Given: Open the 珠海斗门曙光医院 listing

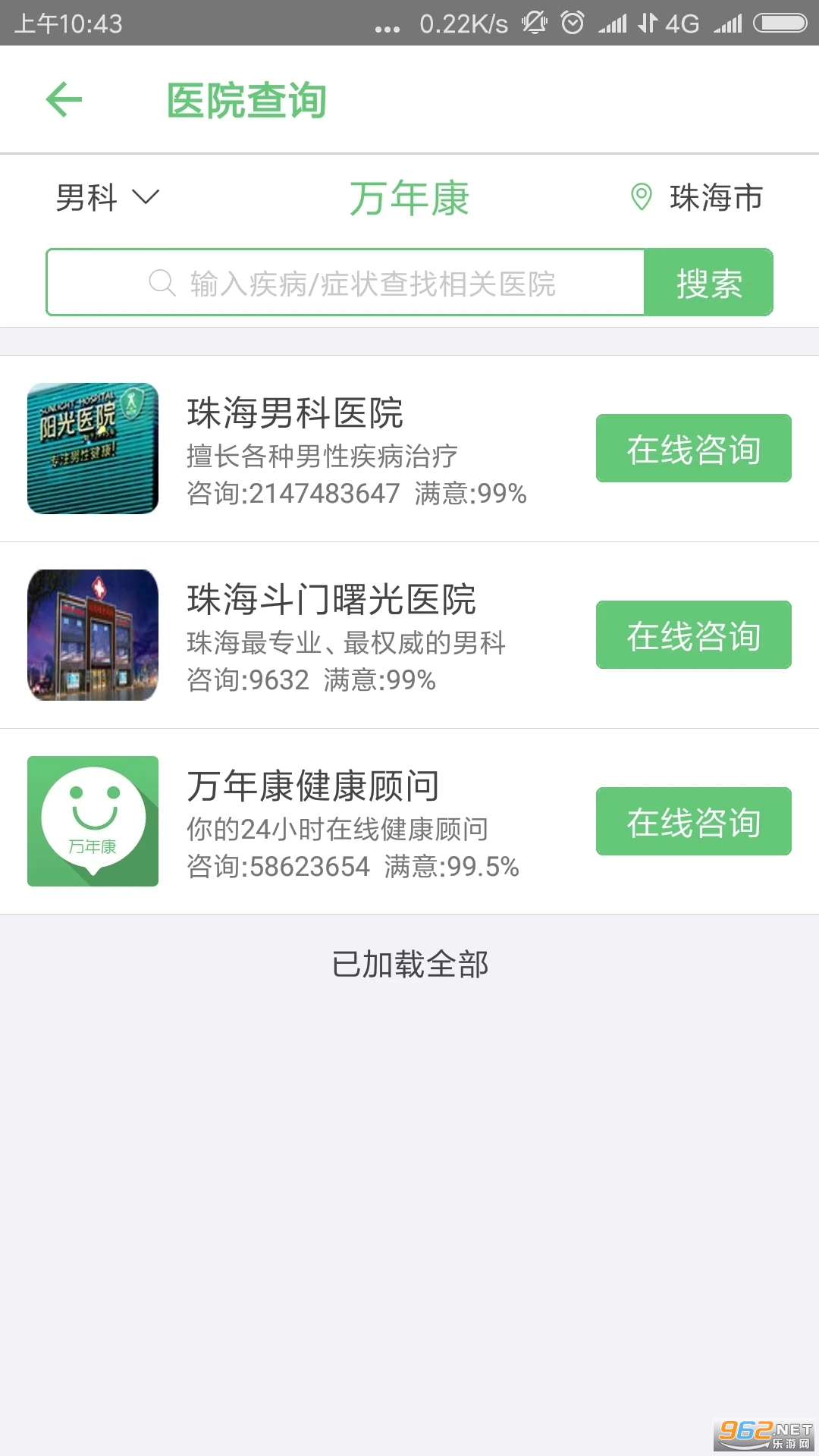Looking at the screenshot, I should [x=331, y=601].
